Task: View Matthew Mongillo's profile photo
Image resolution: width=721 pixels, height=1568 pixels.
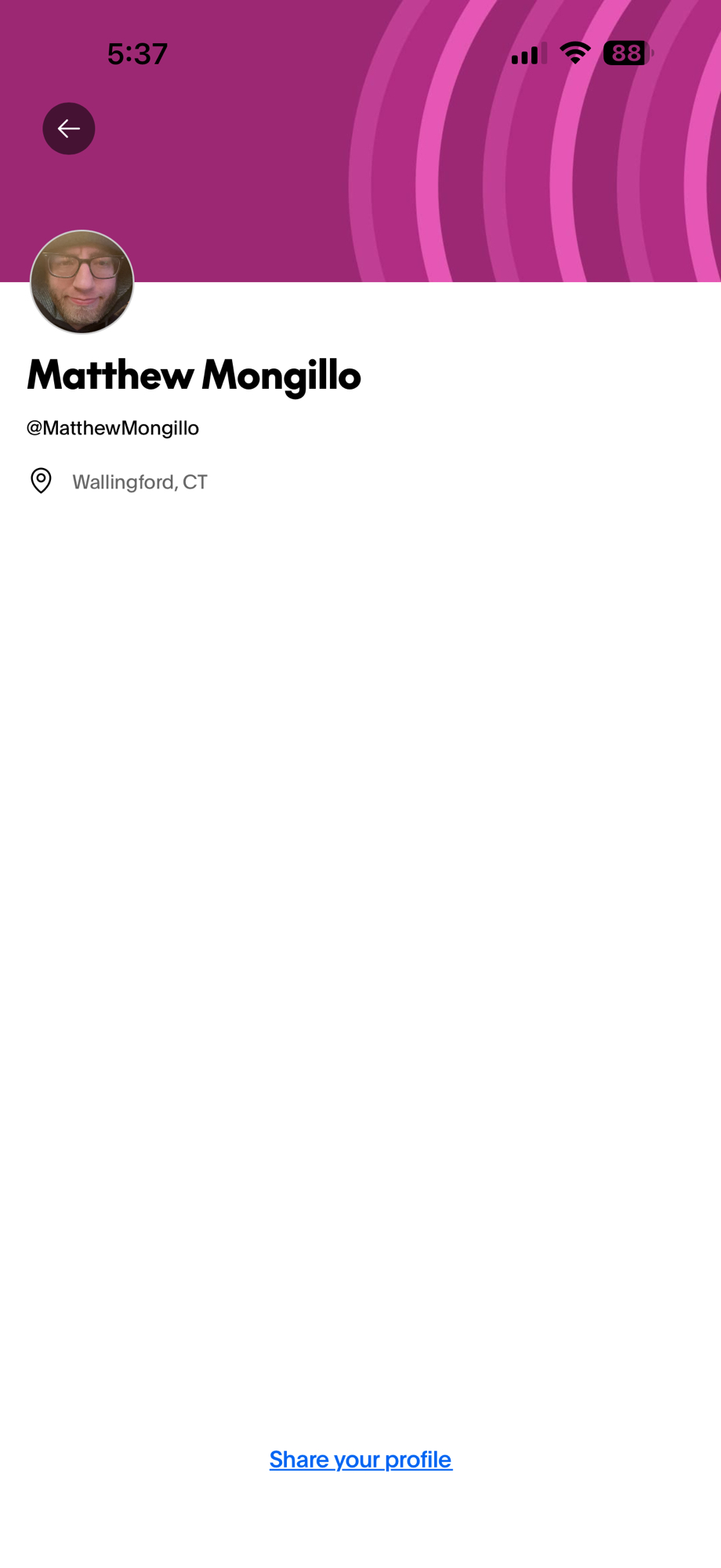Action: tap(82, 281)
